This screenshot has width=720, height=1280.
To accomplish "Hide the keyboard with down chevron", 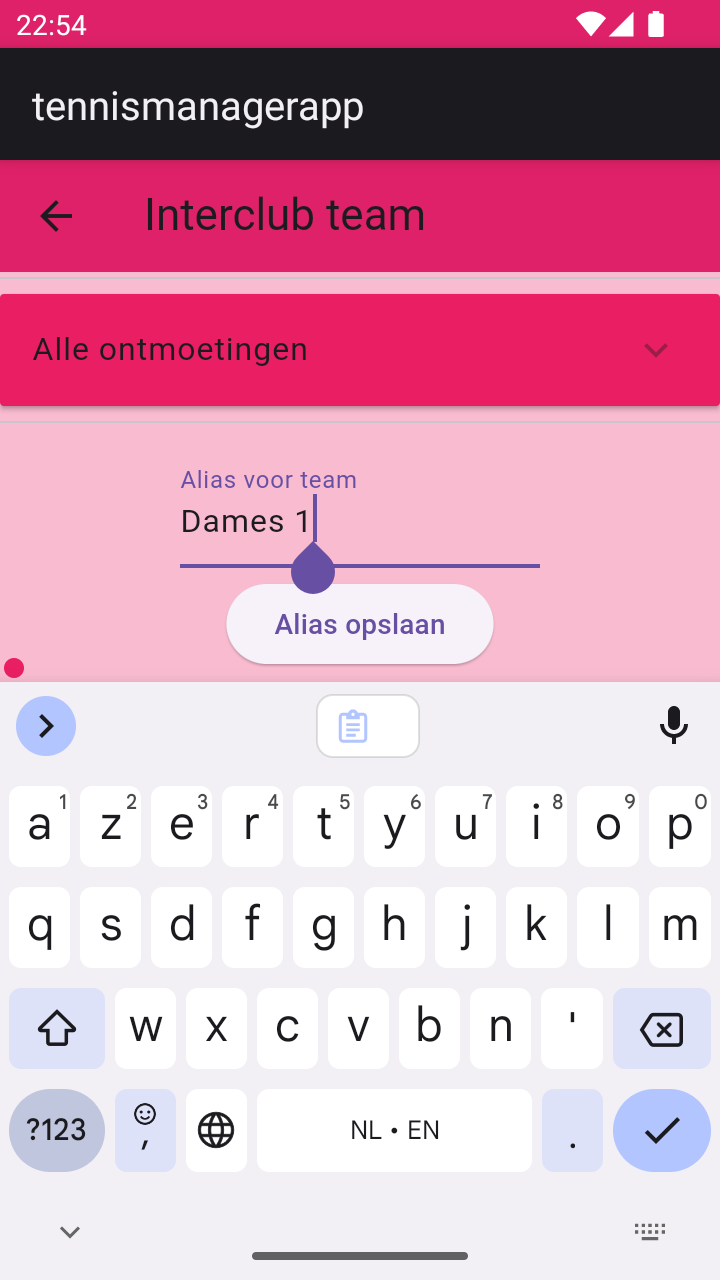I will tap(70, 1232).
